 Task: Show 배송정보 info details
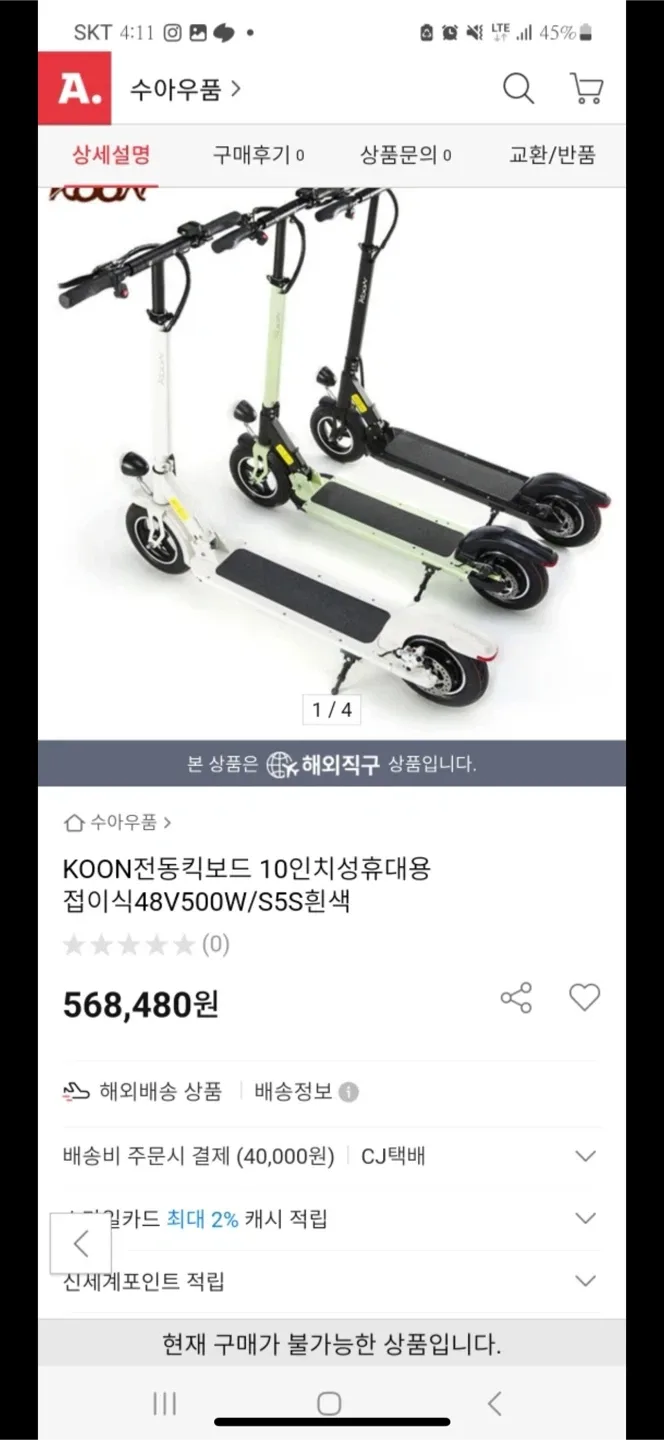coord(347,1092)
